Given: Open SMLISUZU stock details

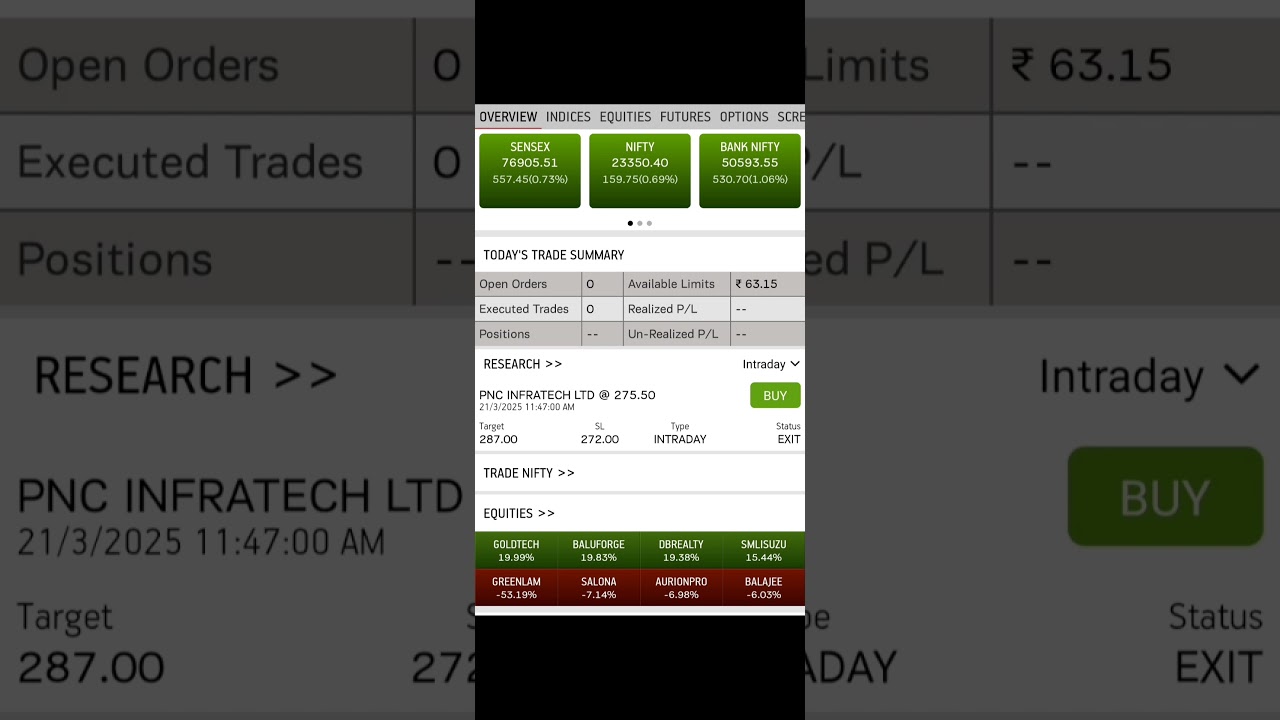Looking at the screenshot, I should (x=763, y=550).
